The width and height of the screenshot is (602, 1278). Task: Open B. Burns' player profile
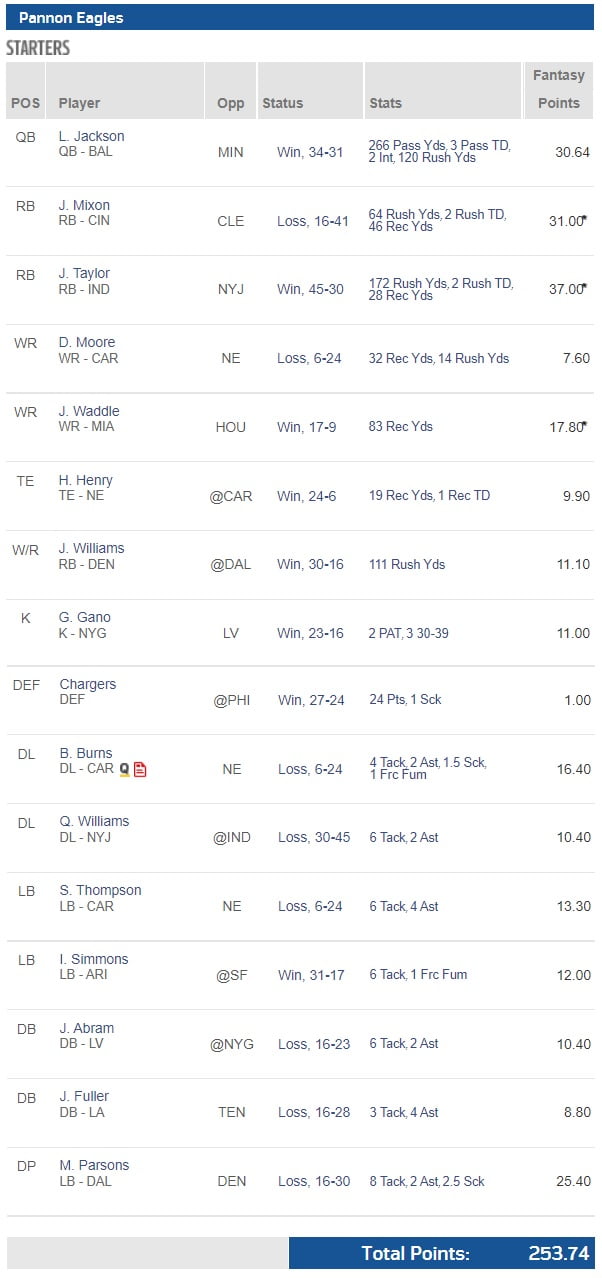pyautogui.click(x=85, y=753)
